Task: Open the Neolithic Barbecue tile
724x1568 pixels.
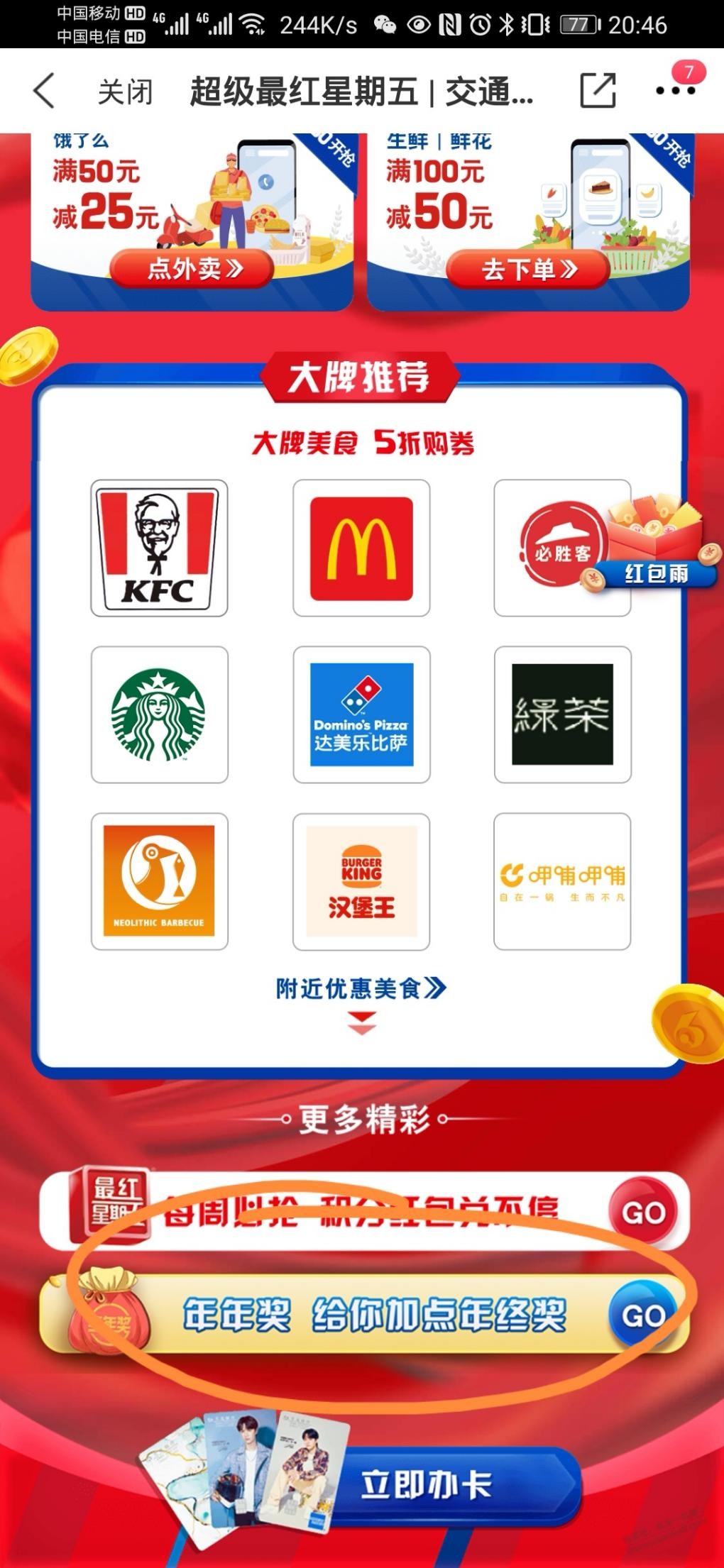Action: [x=159, y=881]
